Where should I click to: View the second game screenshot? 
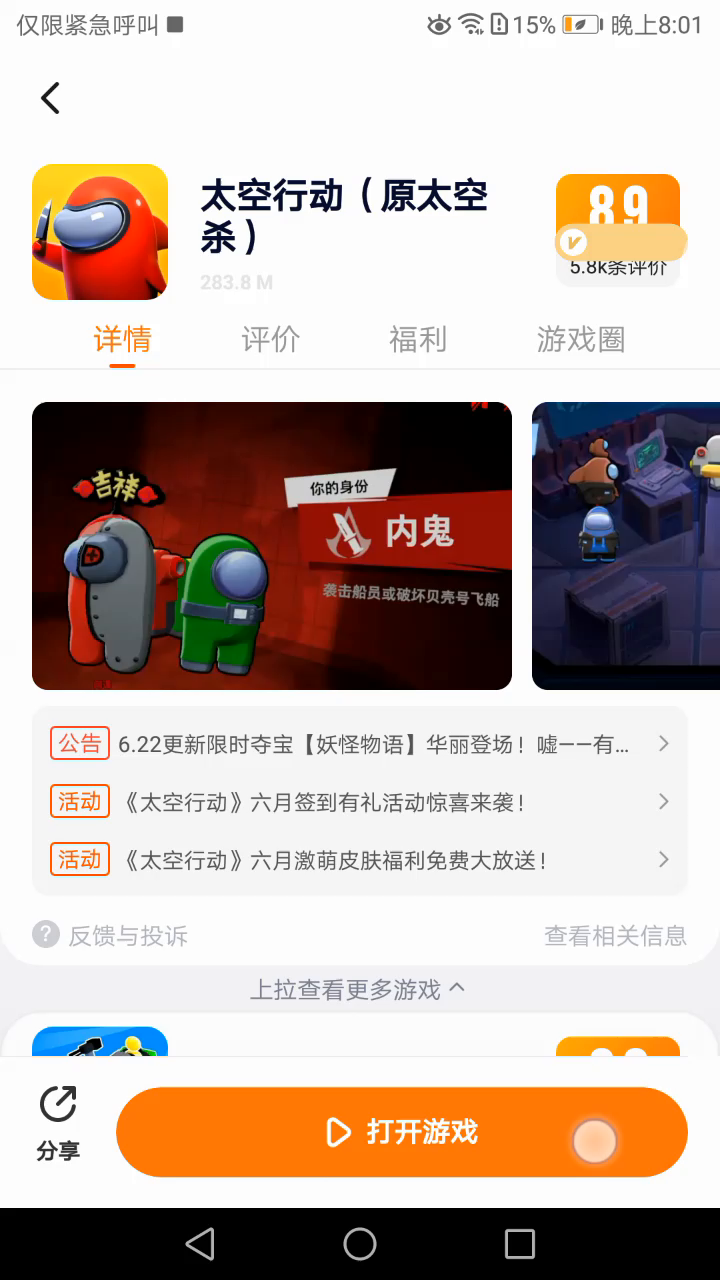tap(628, 546)
